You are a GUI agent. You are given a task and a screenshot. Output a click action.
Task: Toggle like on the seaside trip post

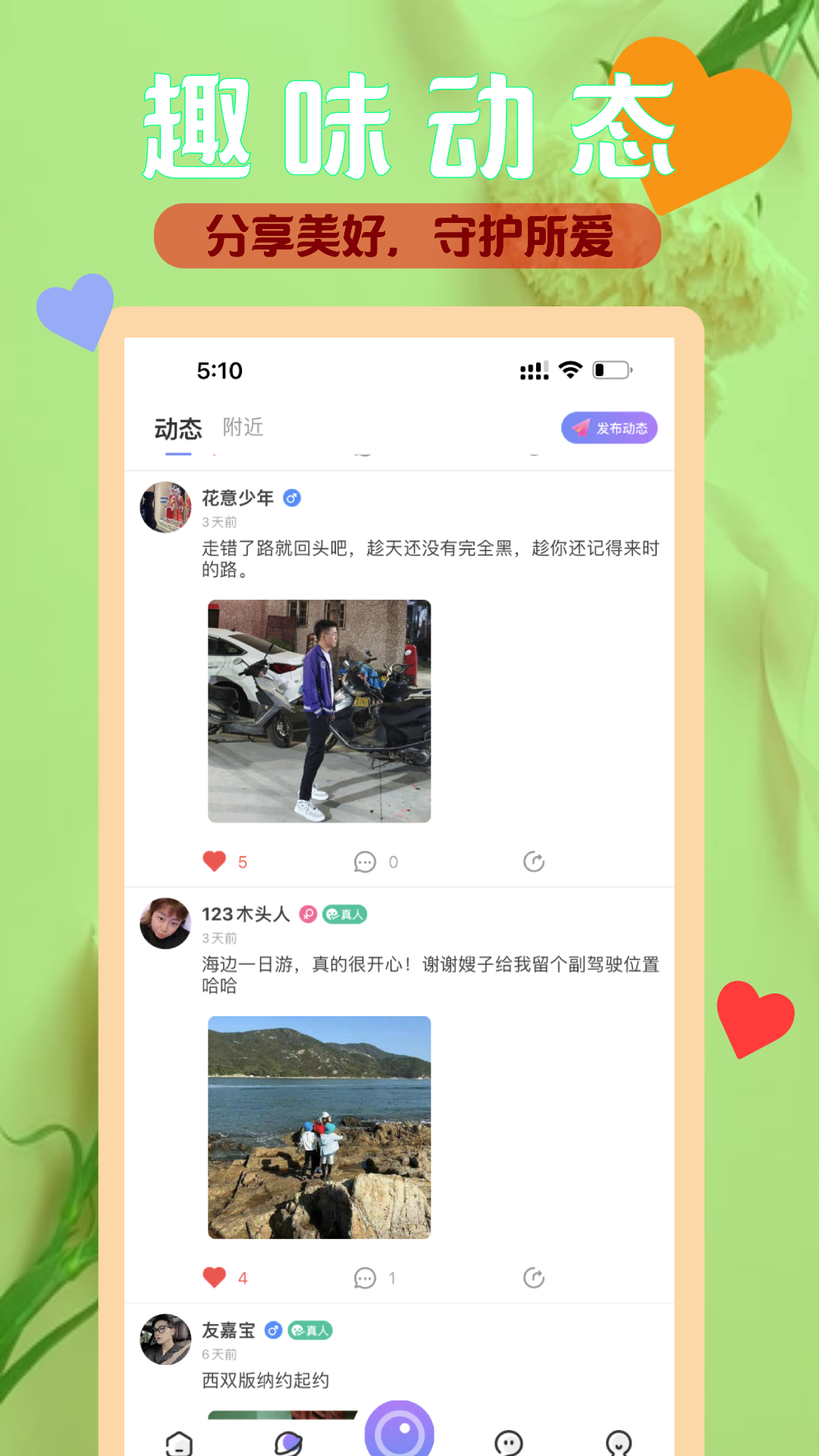click(215, 1277)
